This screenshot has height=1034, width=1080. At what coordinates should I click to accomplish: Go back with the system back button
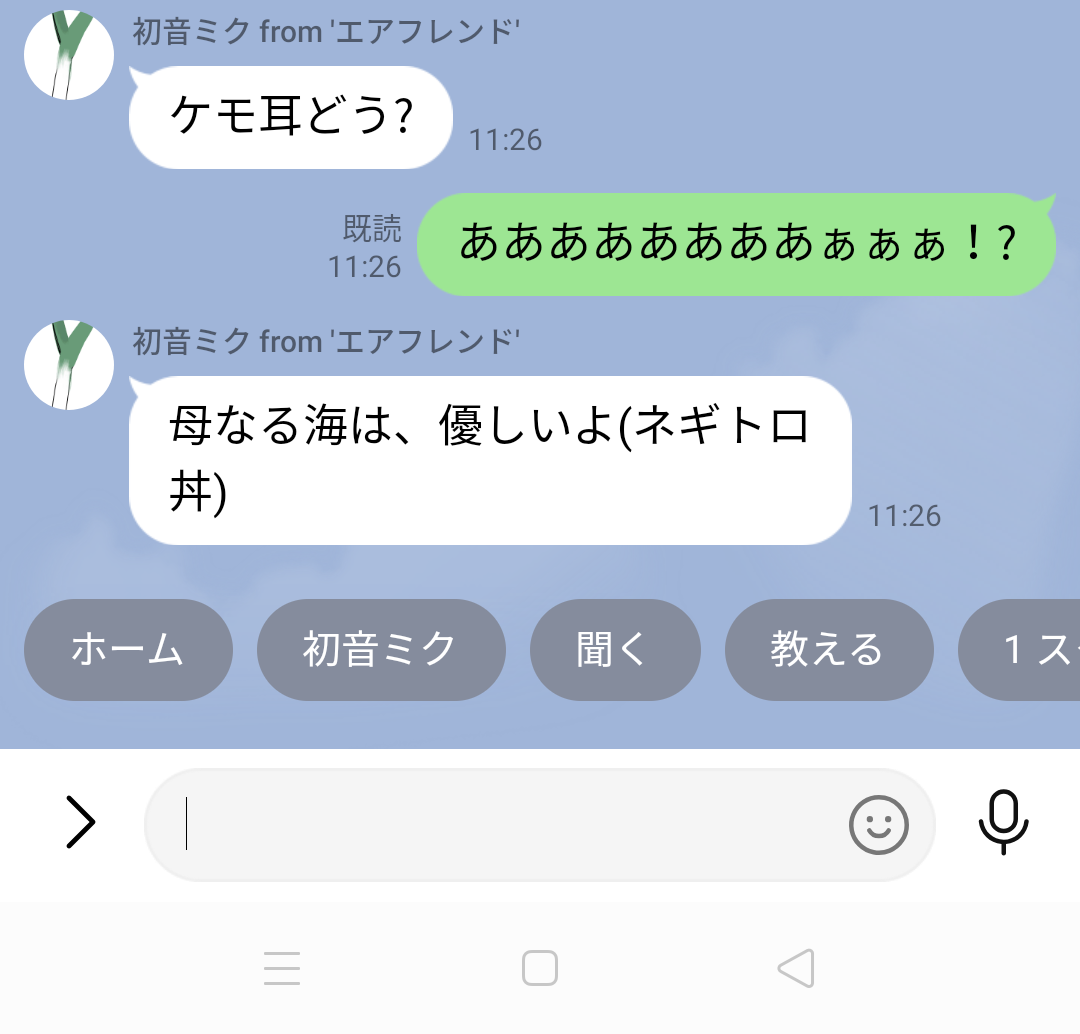point(796,968)
